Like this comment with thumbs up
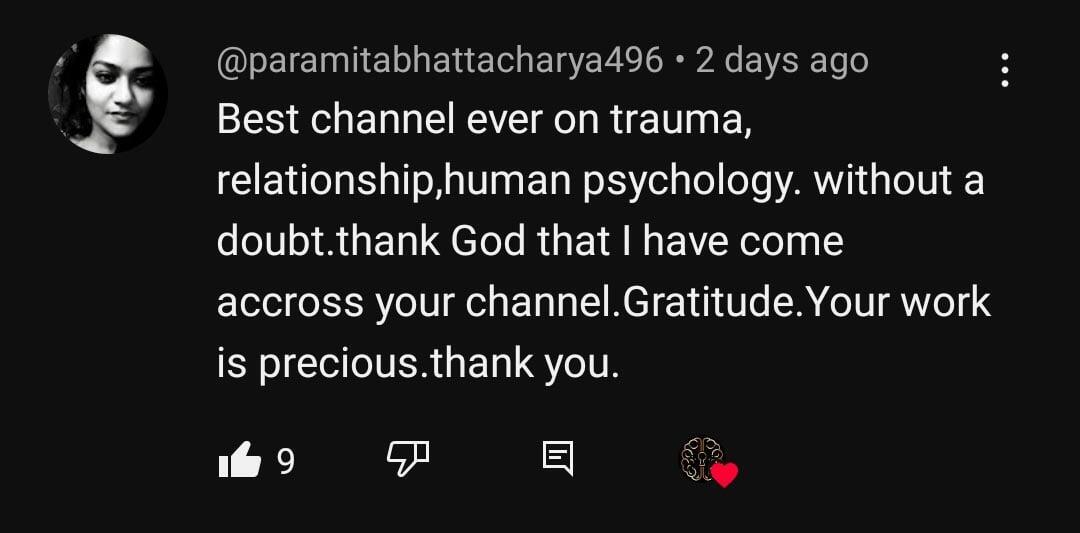Screen dimensions: 1080x533 click(240, 460)
